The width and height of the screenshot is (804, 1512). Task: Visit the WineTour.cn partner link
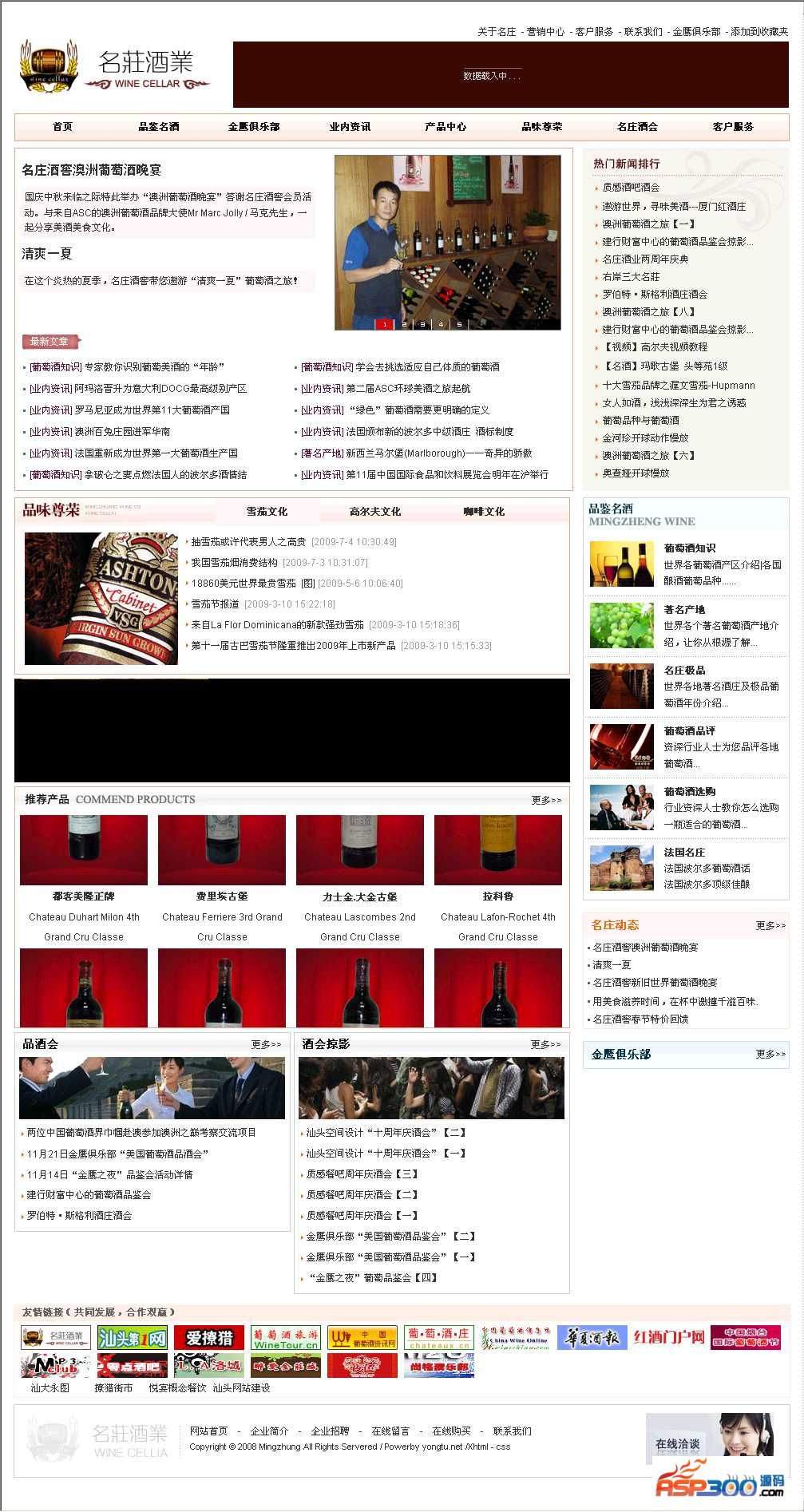pos(285,1339)
